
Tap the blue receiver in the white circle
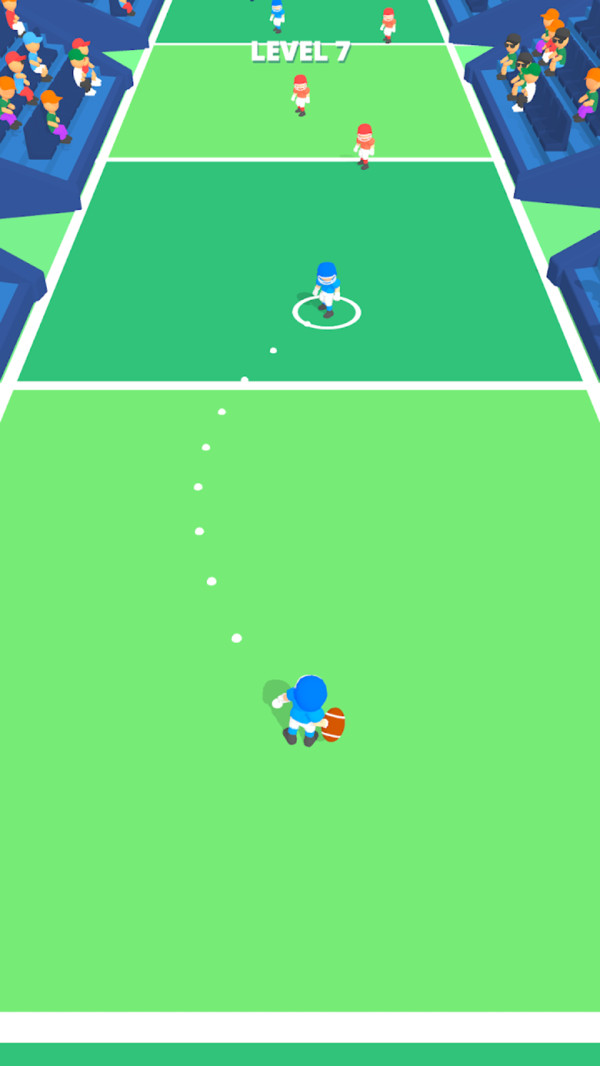(326, 290)
